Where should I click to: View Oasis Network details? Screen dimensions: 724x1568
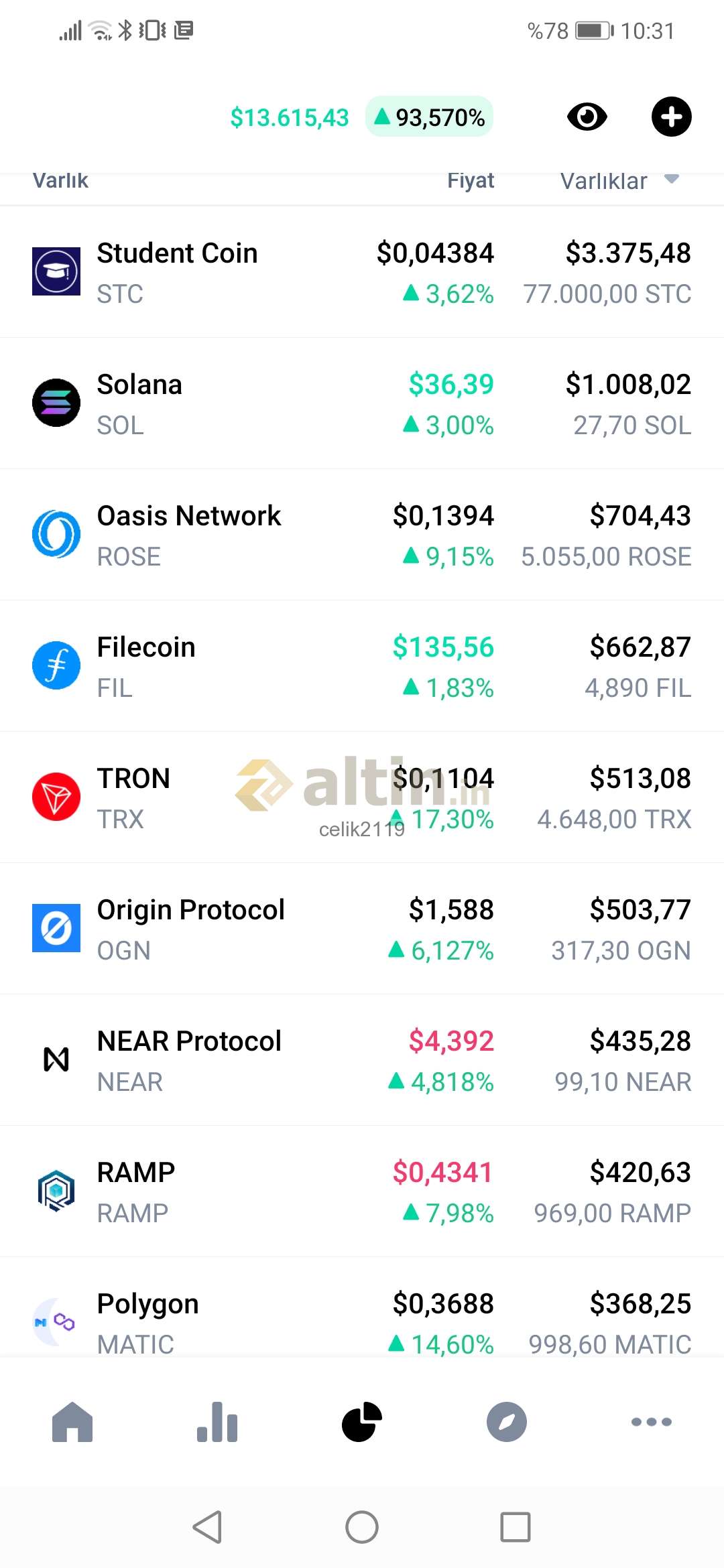pos(362,535)
